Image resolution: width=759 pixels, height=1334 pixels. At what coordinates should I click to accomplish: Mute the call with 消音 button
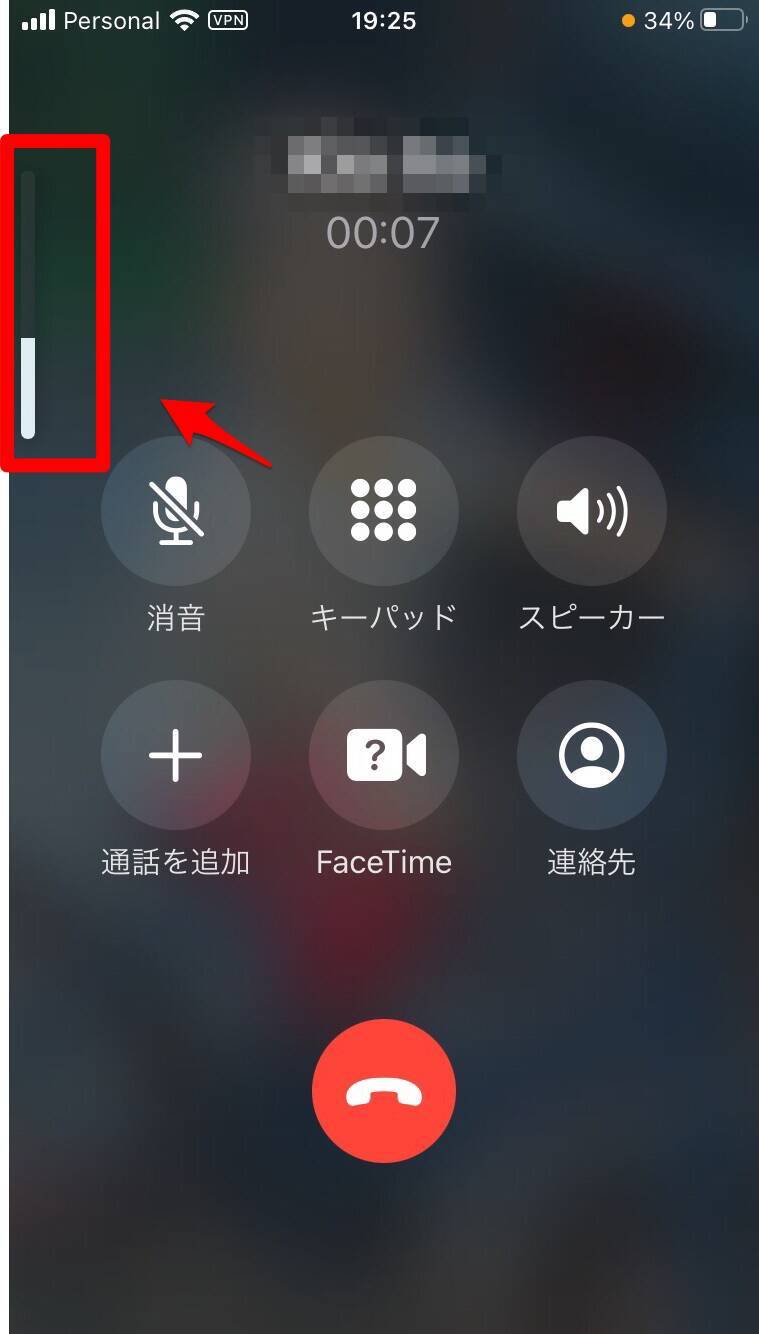point(176,511)
